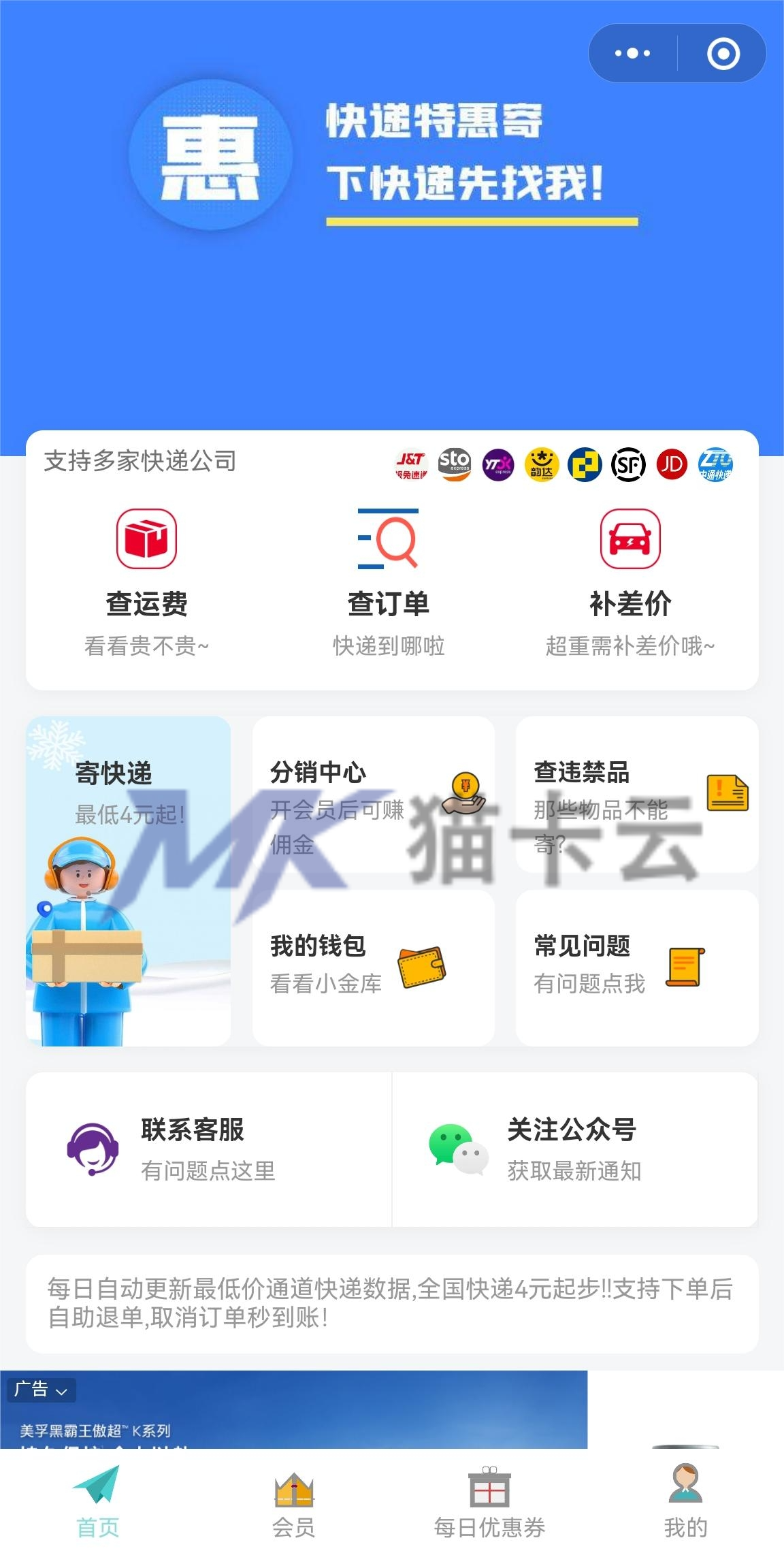Viewport: 784px width, 1553px height.
Task: Expand the 广告 ad options dropdown
Action: tap(41, 1390)
